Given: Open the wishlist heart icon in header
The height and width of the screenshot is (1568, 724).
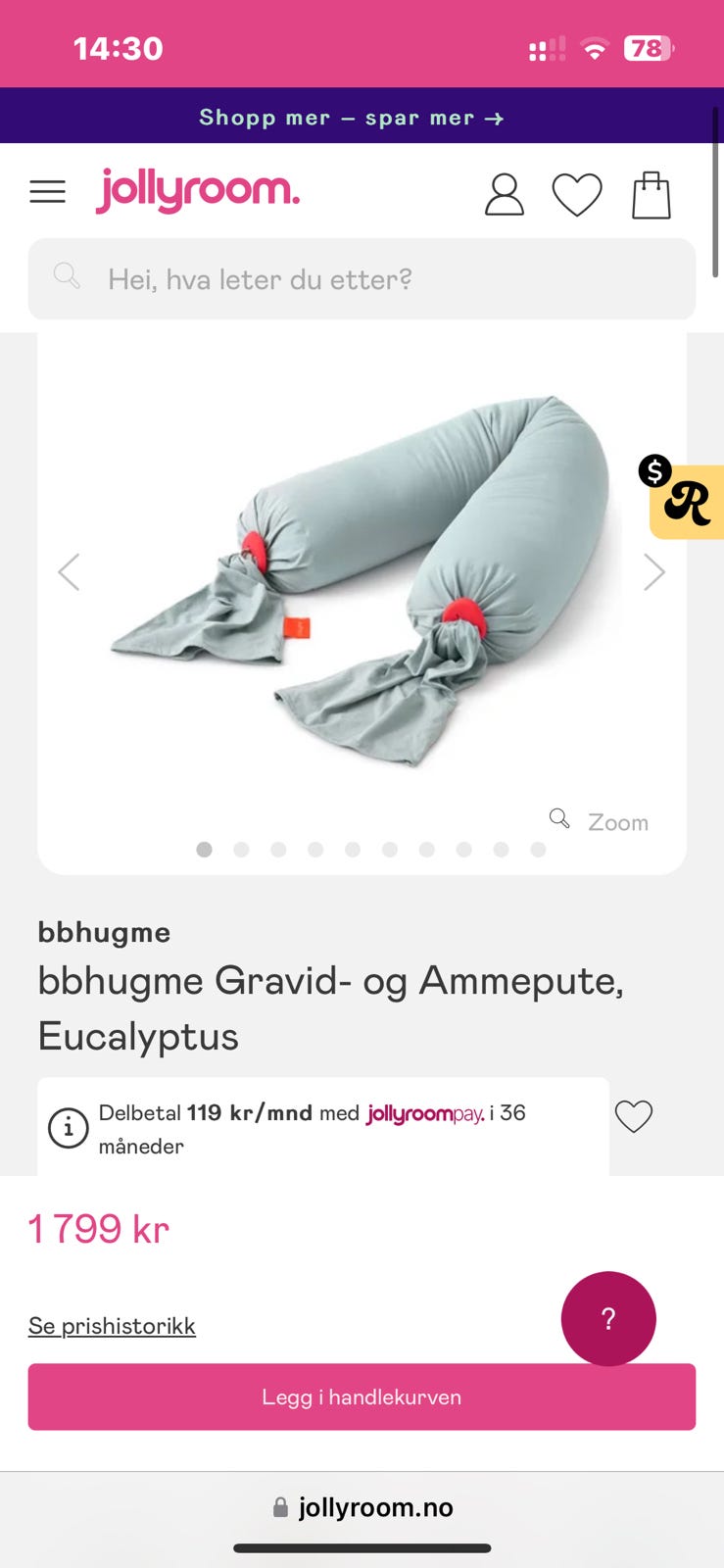Looking at the screenshot, I should coord(577,194).
